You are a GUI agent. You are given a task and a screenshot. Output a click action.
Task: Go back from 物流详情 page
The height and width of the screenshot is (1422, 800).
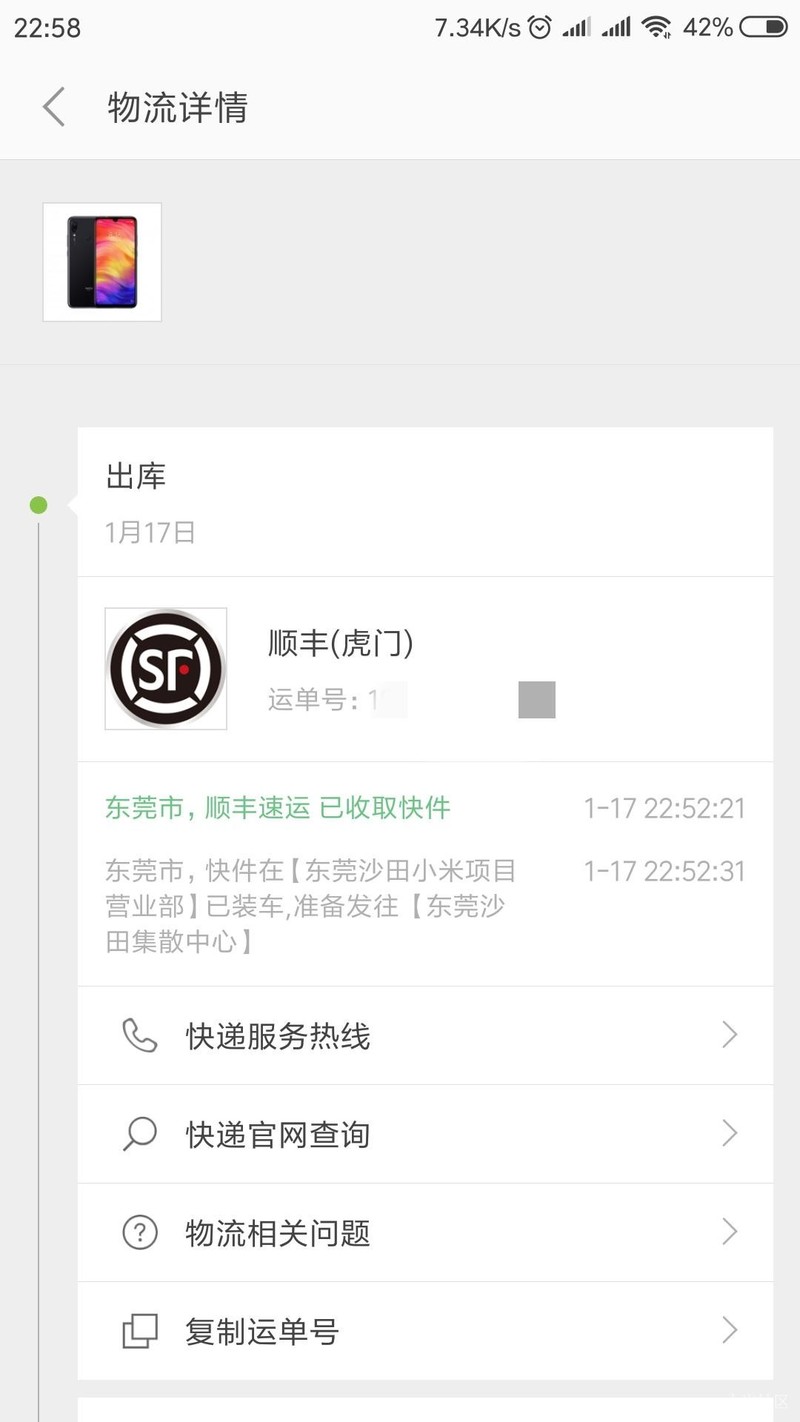(x=54, y=107)
